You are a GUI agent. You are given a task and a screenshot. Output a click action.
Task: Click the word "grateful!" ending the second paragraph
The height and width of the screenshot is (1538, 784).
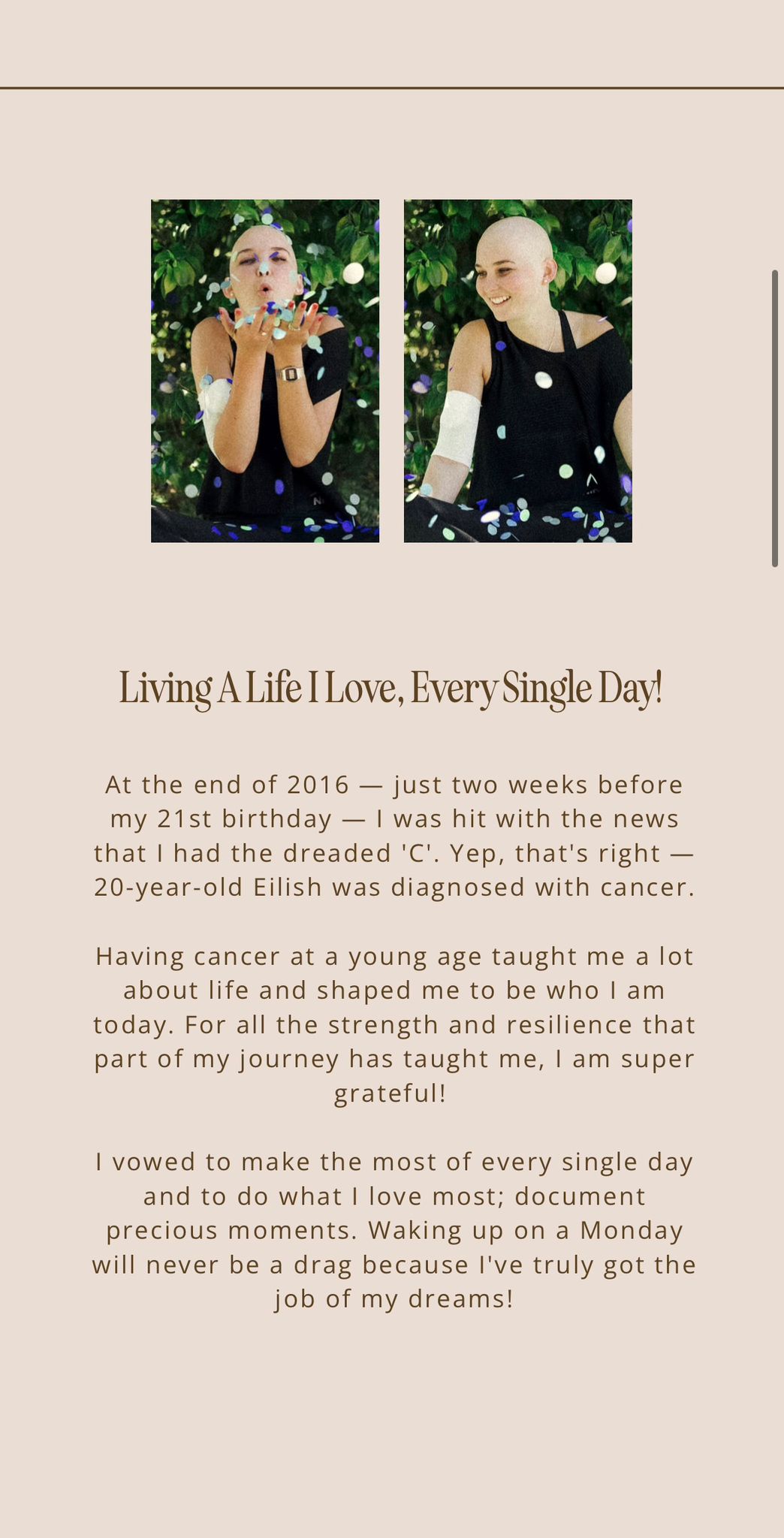pos(390,1093)
